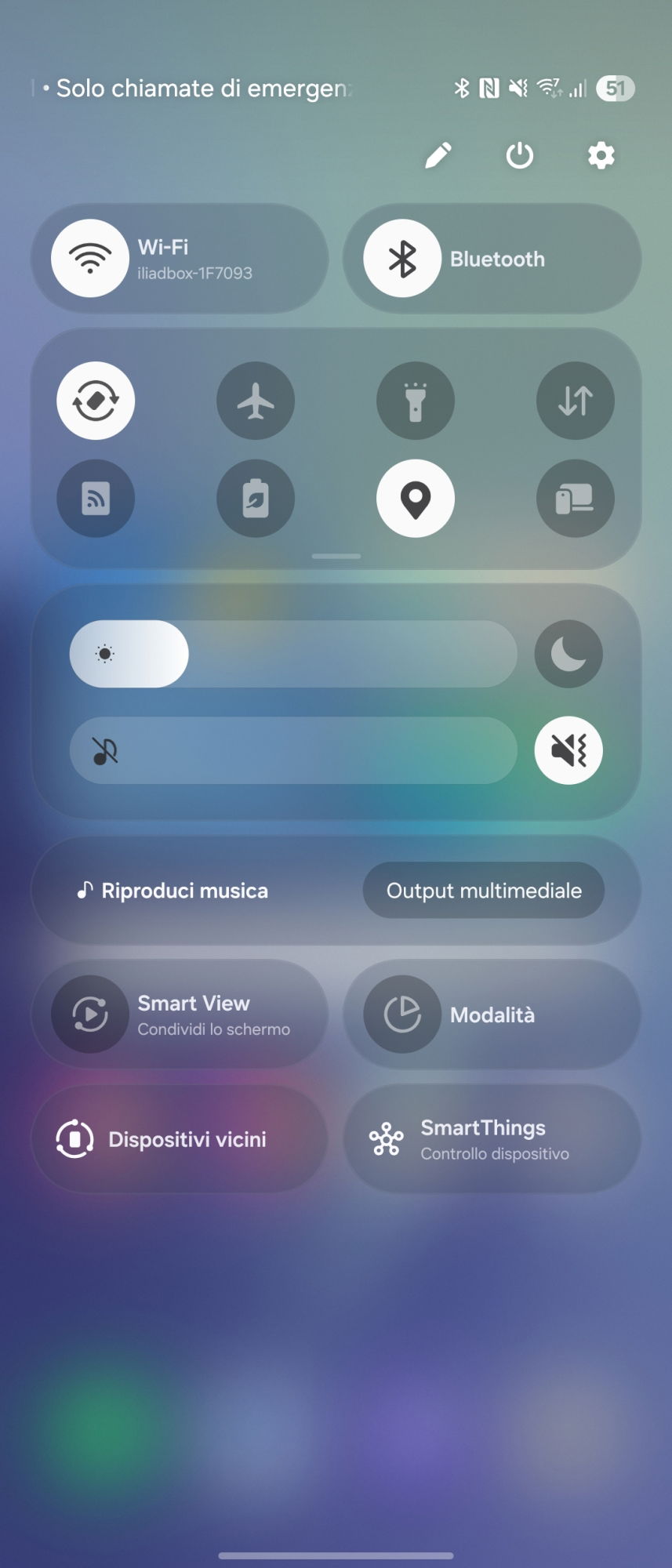The width and height of the screenshot is (672, 1568).
Task: Disable auto-rotate screen
Action: [x=96, y=401]
